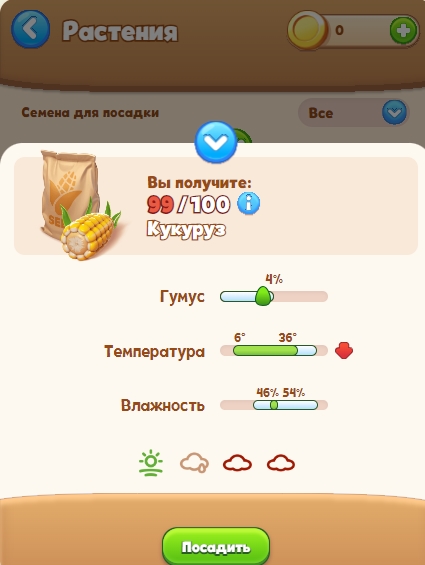Image resolution: width=425 pixels, height=565 pixels.
Task: Open the harvest info icon
Action: coord(248,203)
